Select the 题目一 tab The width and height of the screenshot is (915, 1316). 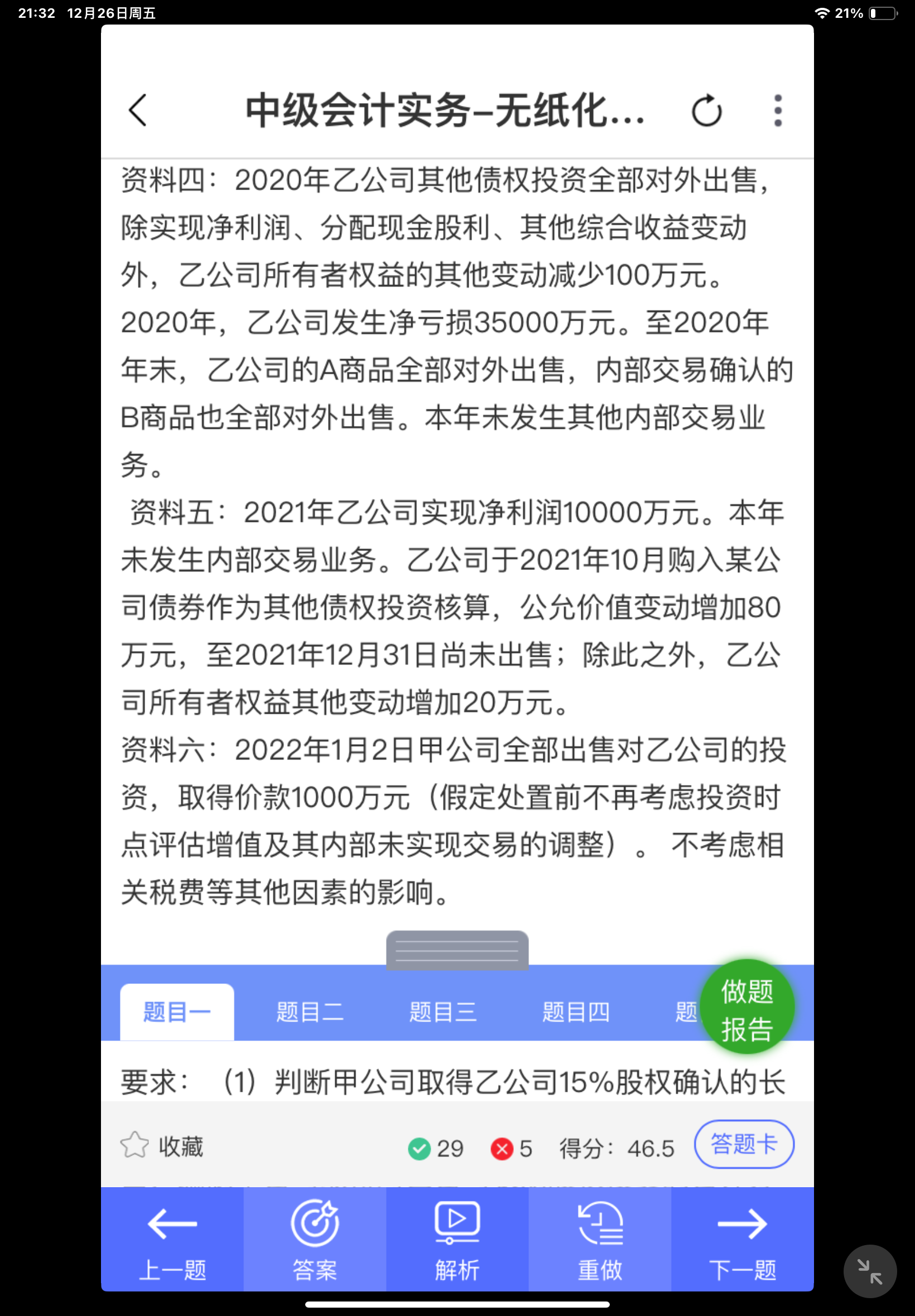coord(176,1012)
